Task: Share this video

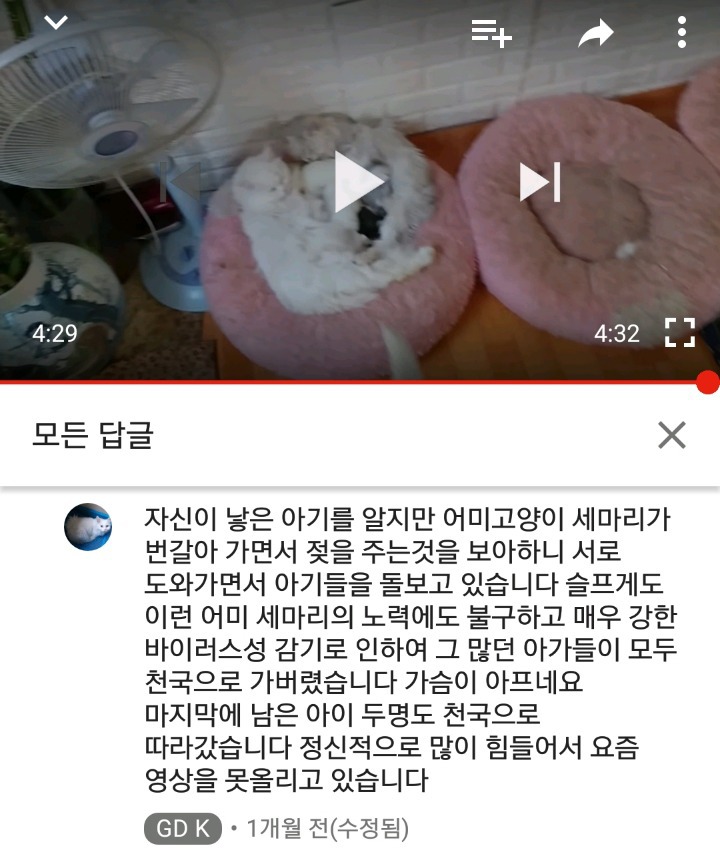Action: click(x=596, y=35)
